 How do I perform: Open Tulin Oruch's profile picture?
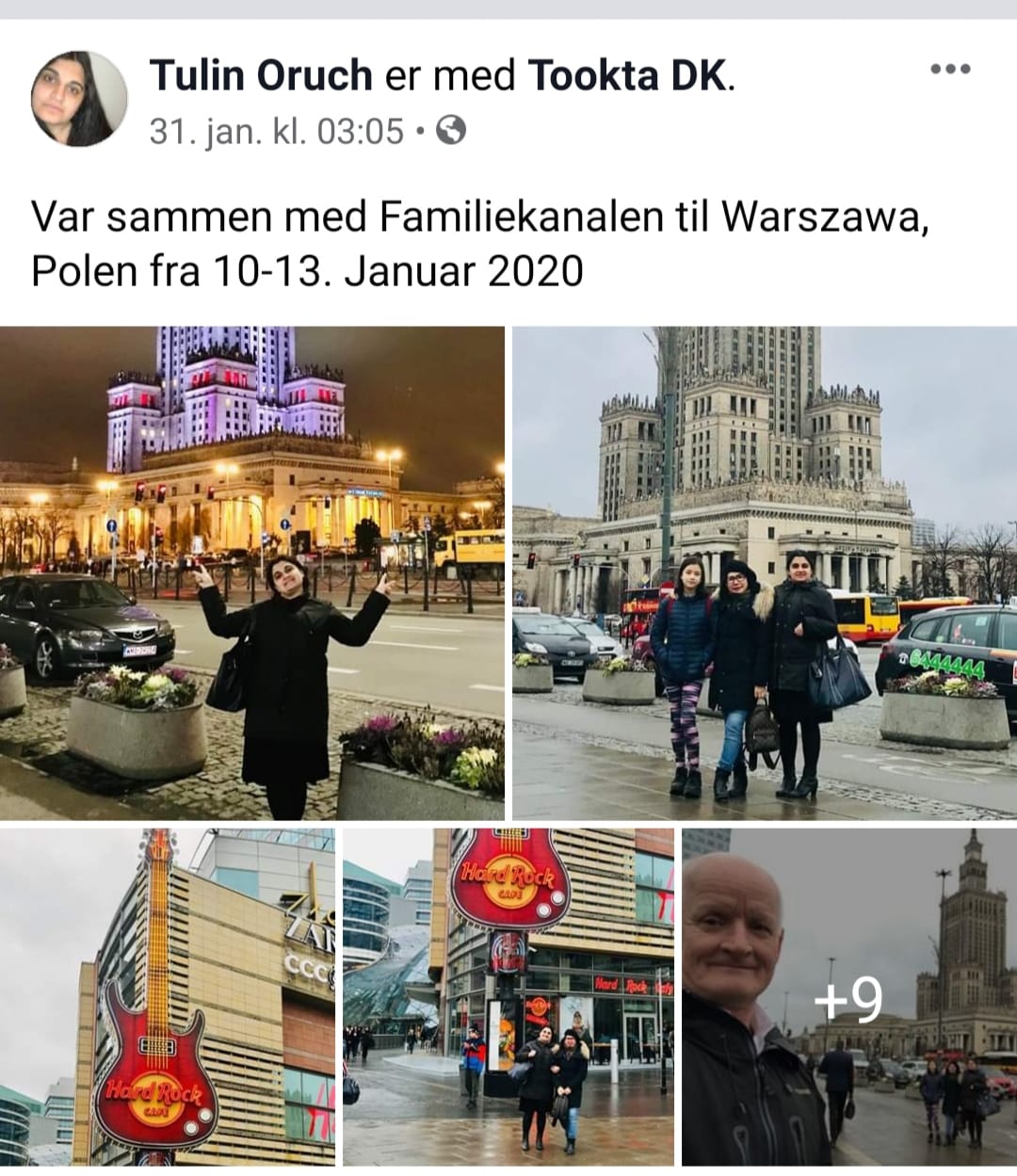(x=79, y=99)
